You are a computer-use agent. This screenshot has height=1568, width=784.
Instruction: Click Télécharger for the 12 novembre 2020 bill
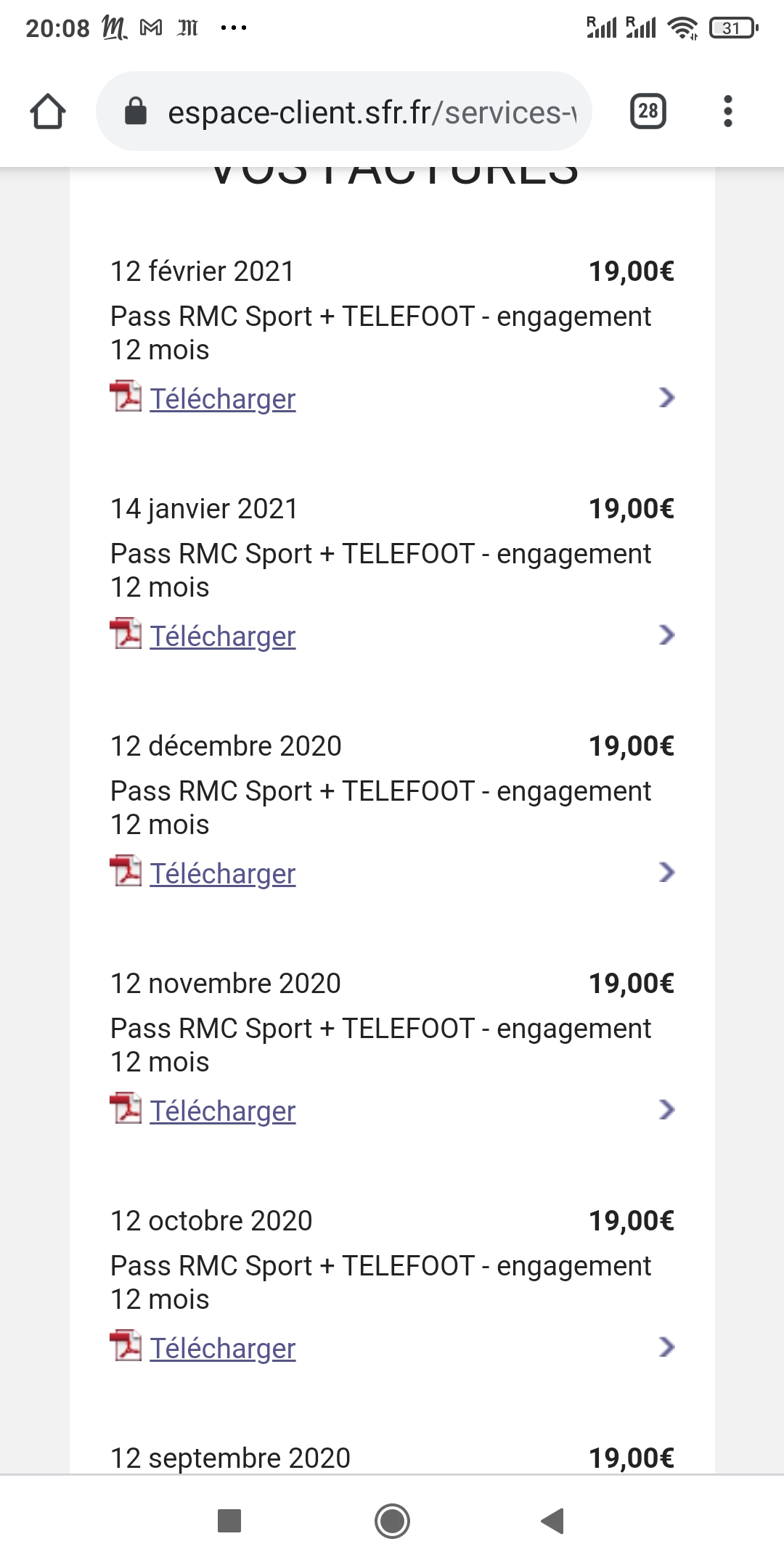click(x=221, y=1109)
